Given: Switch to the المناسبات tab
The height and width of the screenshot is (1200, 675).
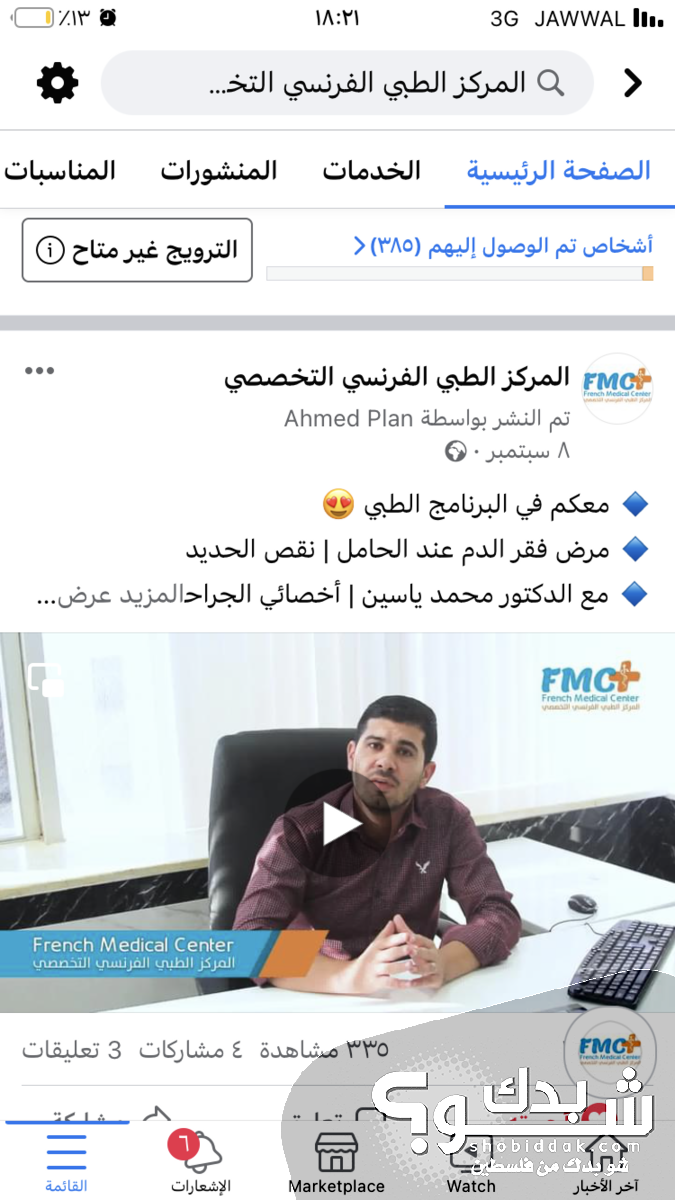Looking at the screenshot, I should click(x=60, y=170).
